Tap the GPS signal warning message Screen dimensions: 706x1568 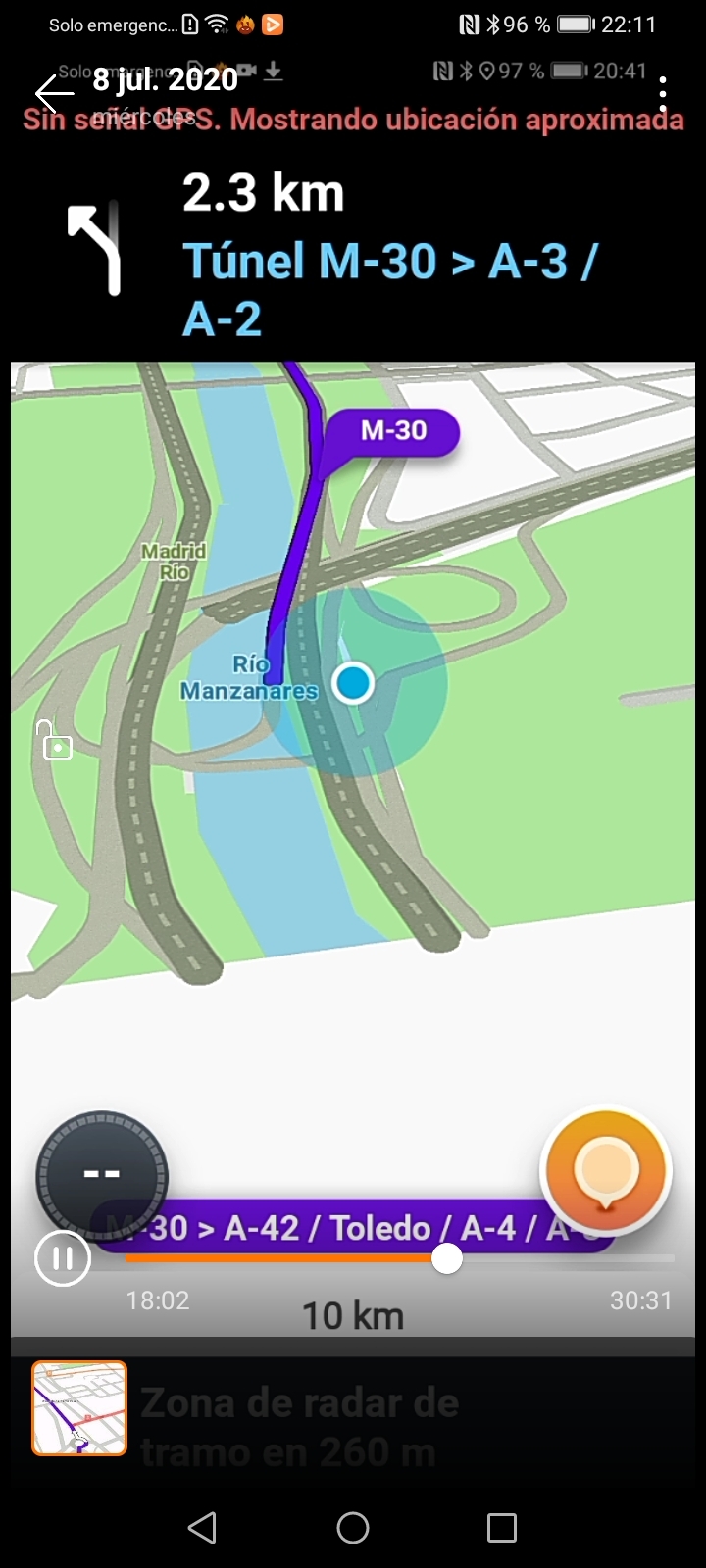click(353, 118)
